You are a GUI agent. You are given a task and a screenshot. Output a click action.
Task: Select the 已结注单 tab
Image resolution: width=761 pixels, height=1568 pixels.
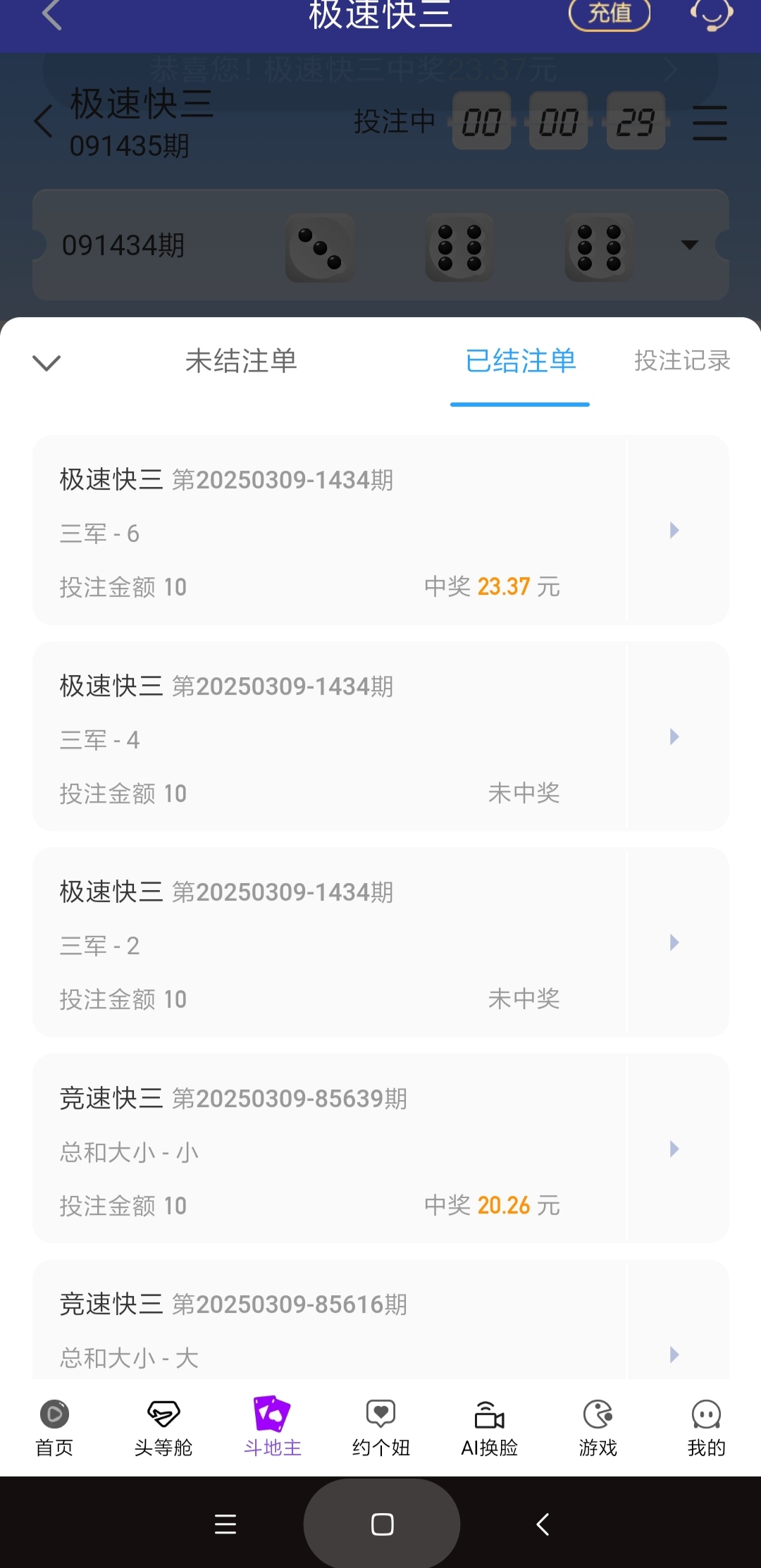[520, 362]
